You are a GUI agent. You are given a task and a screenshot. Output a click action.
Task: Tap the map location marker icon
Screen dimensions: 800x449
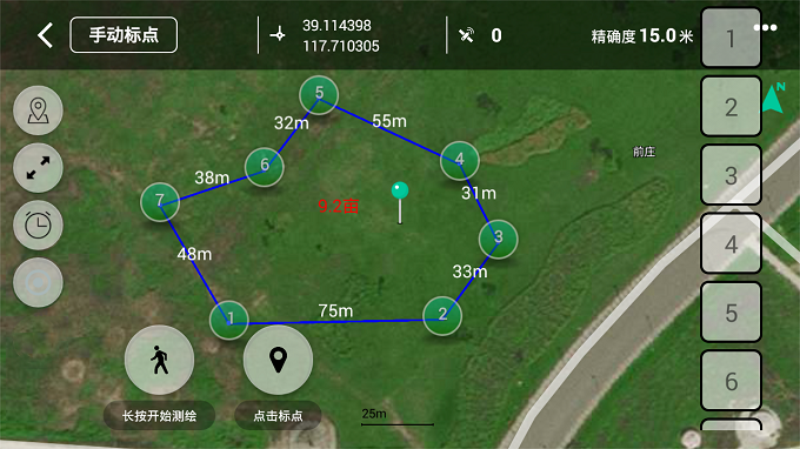38,111
